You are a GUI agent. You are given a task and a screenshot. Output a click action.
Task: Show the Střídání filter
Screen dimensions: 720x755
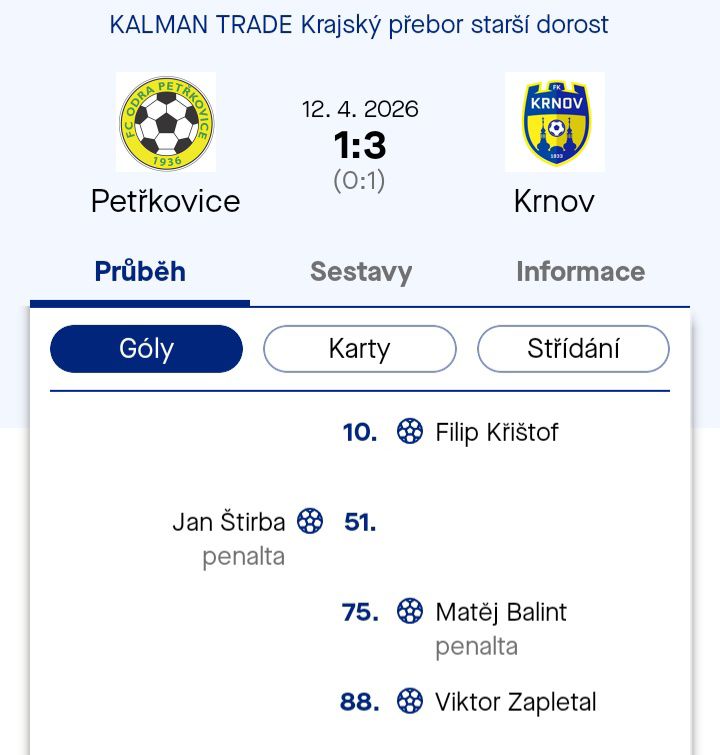pyautogui.click(x=573, y=349)
